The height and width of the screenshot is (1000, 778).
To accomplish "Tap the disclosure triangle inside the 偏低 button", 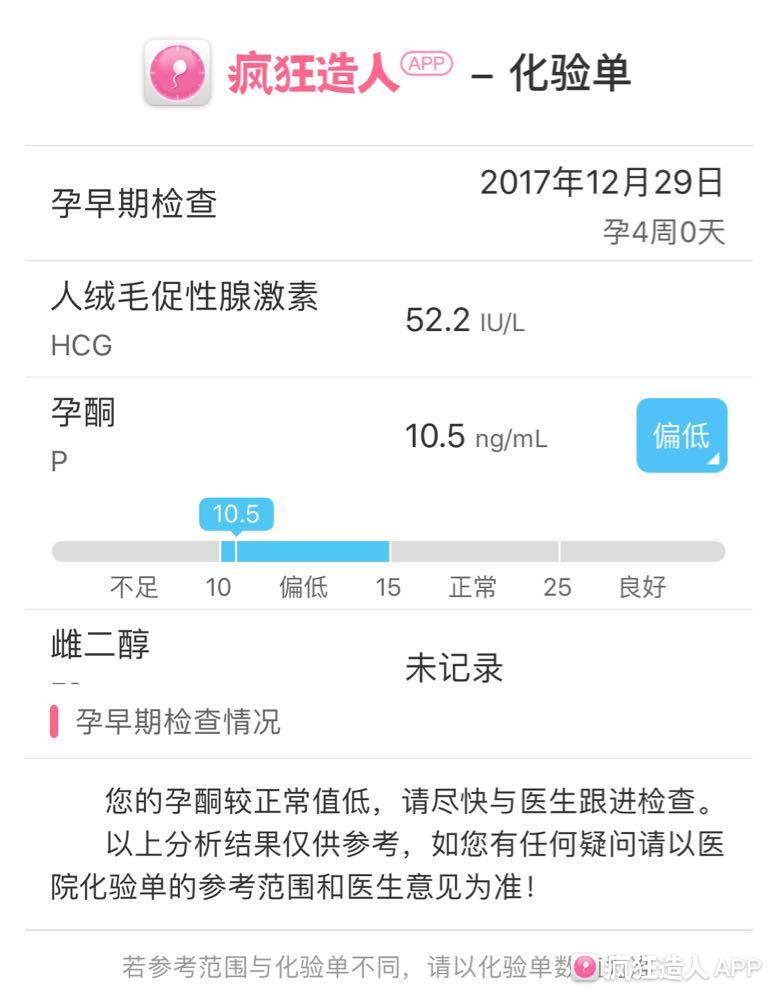I will click(x=714, y=458).
